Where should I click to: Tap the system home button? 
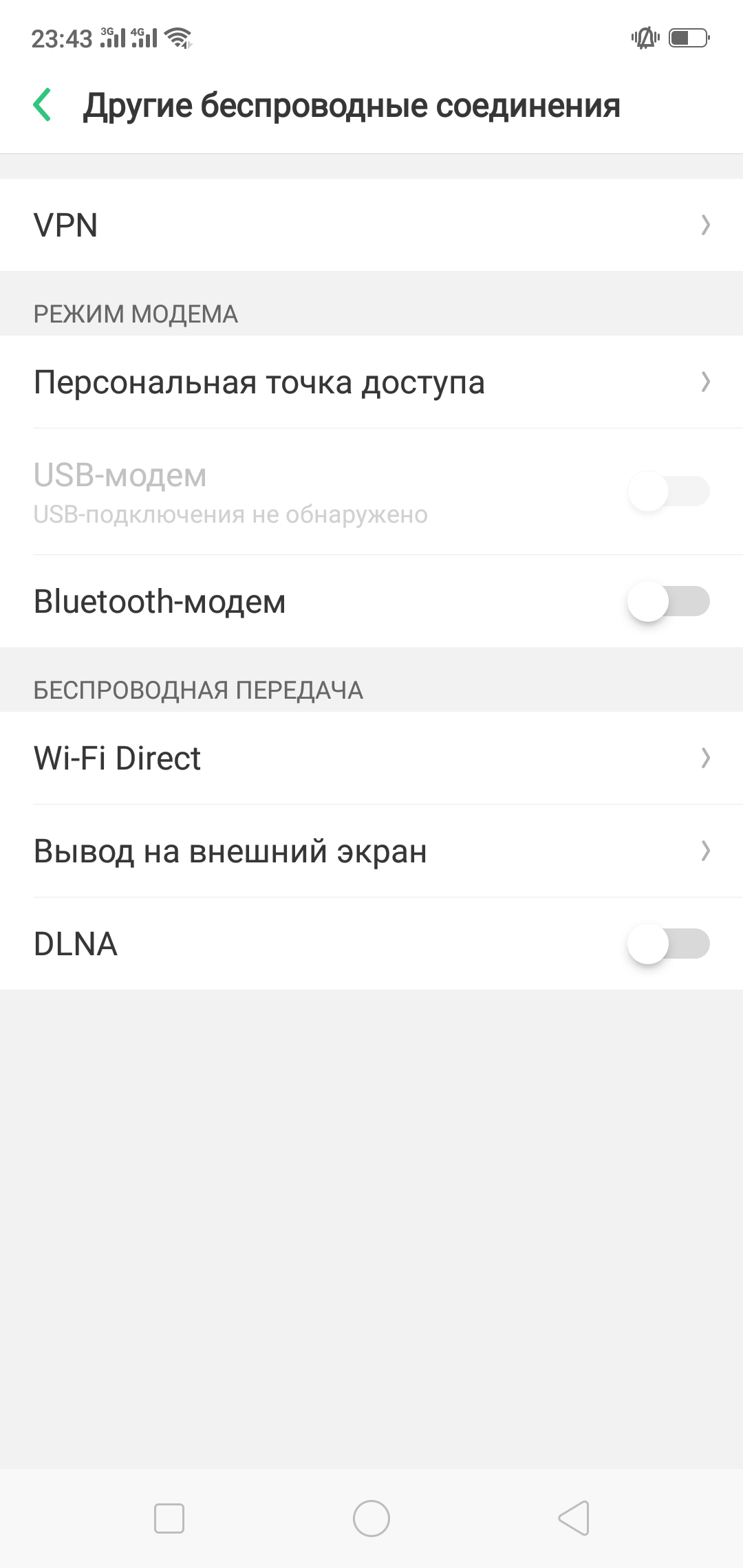371,1518
